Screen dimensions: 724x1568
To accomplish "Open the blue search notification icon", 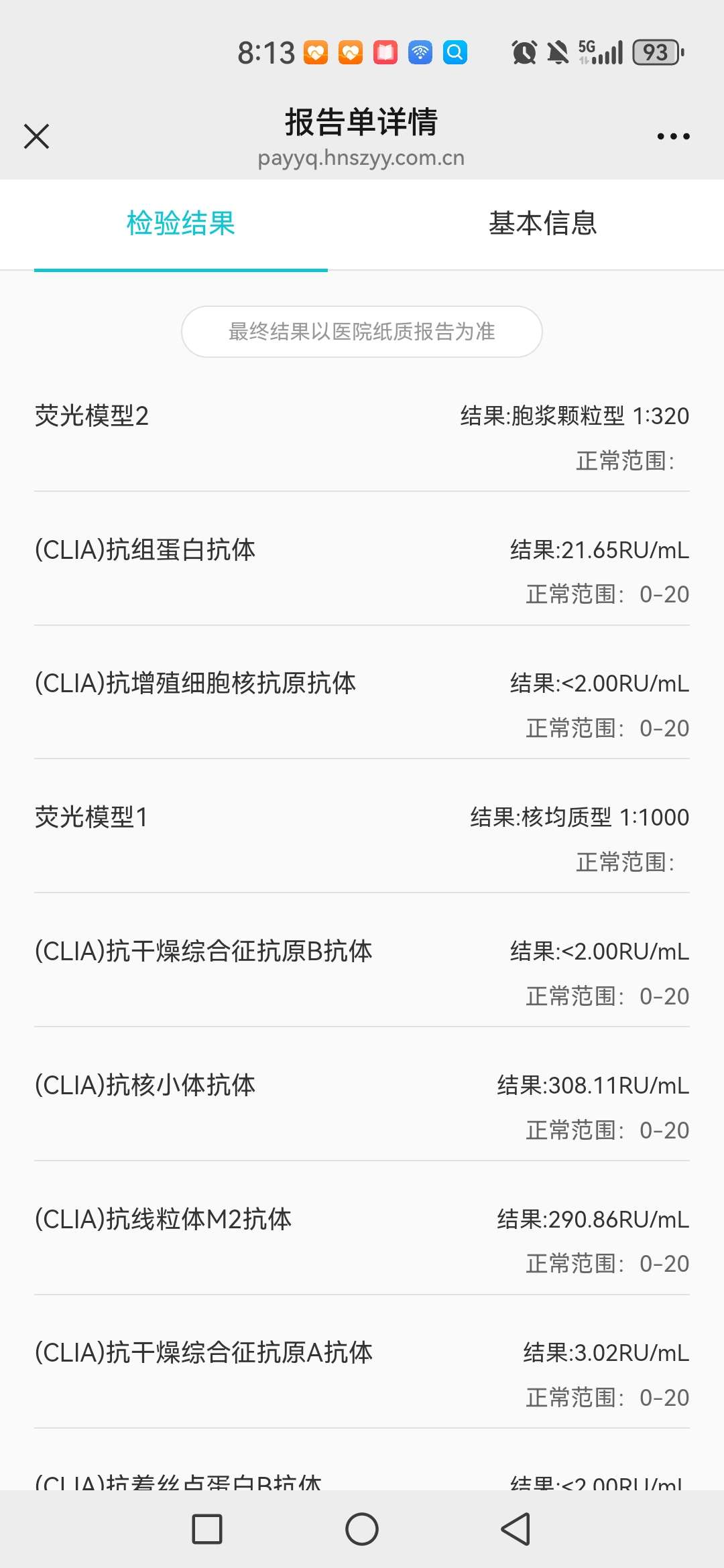I will coord(455,51).
